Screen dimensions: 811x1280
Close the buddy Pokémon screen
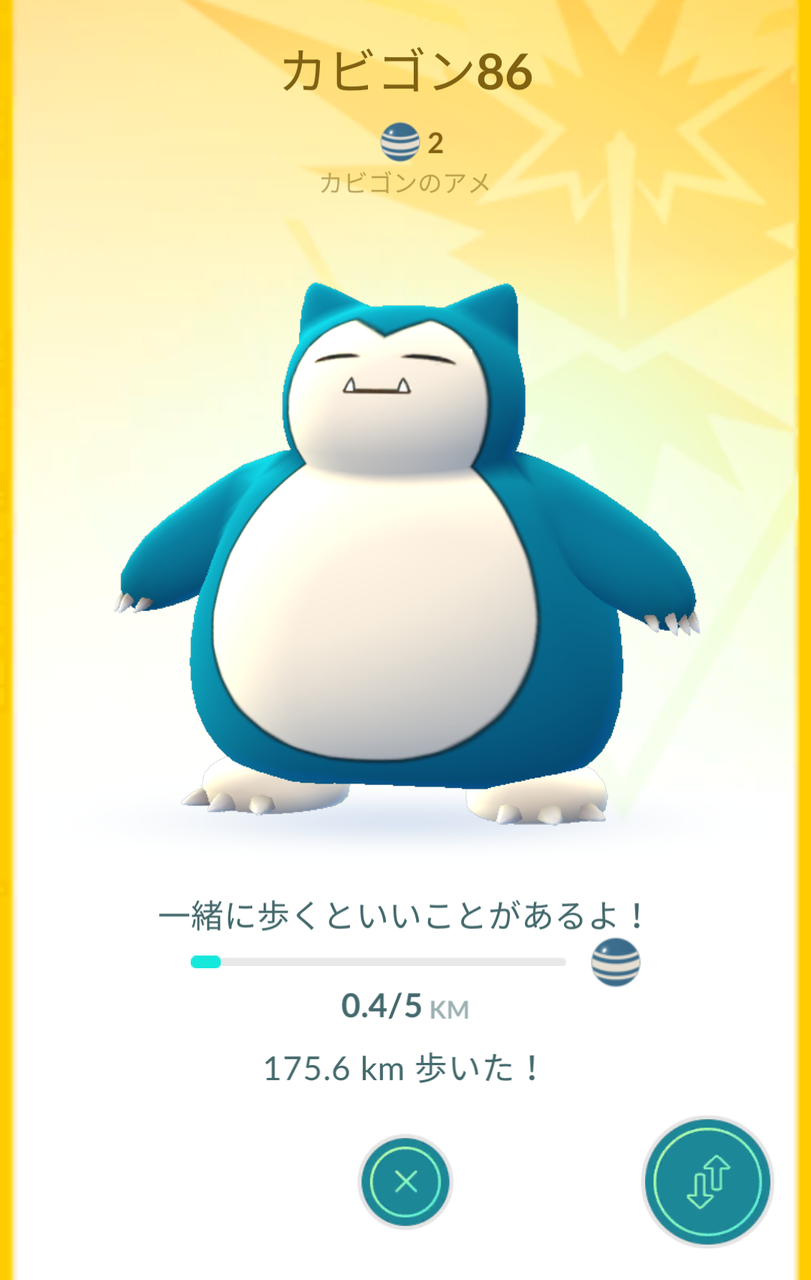(405, 1182)
